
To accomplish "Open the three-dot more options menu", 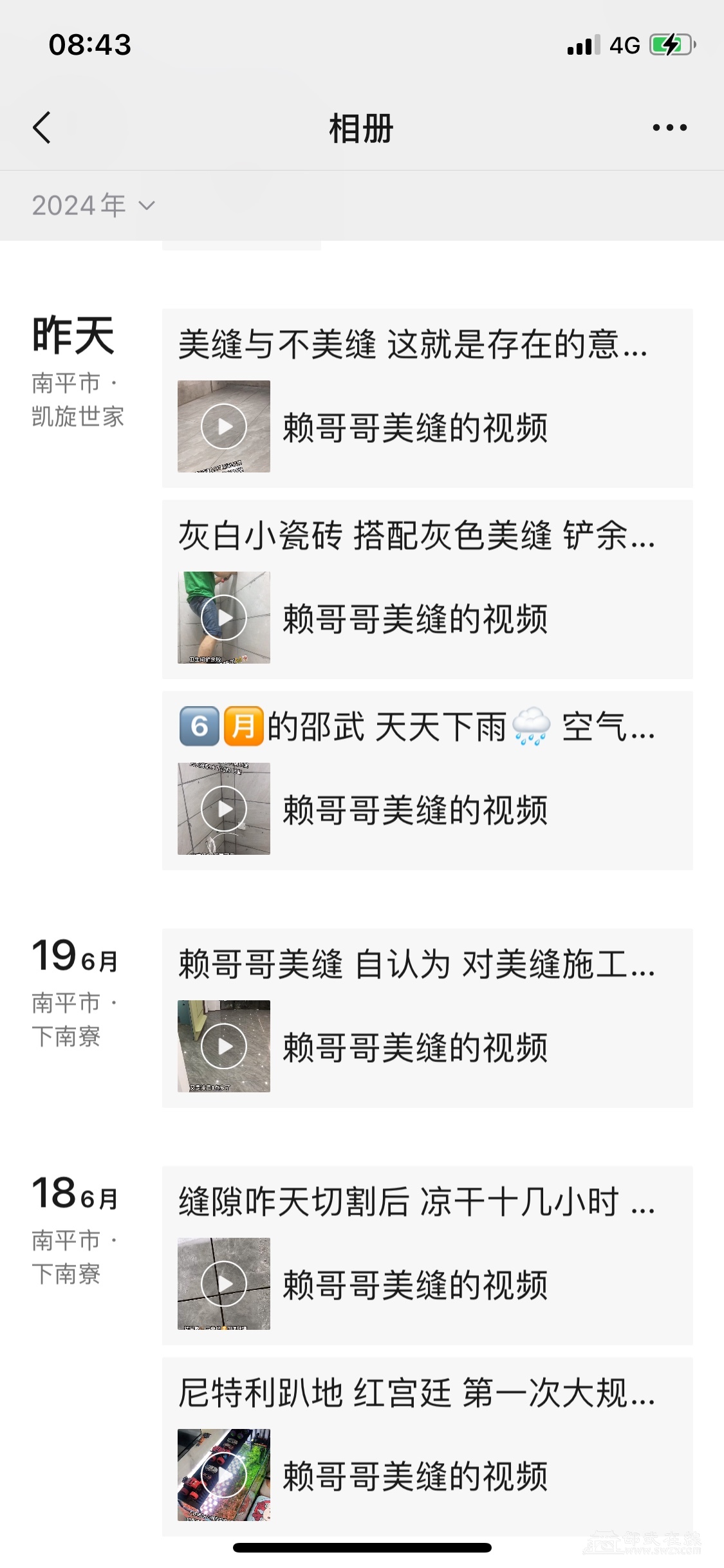I will pyautogui.click(x=669, y=127).
